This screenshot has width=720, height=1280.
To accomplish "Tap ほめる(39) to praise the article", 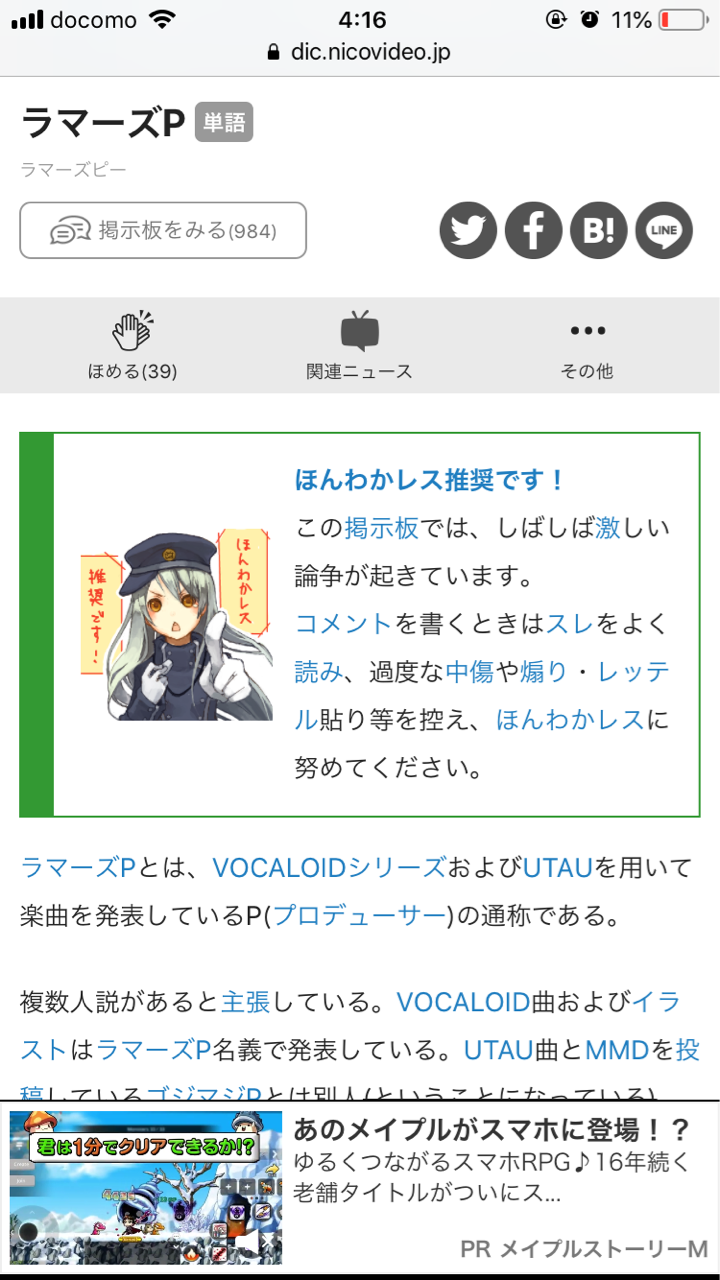I will click(132, 346).
